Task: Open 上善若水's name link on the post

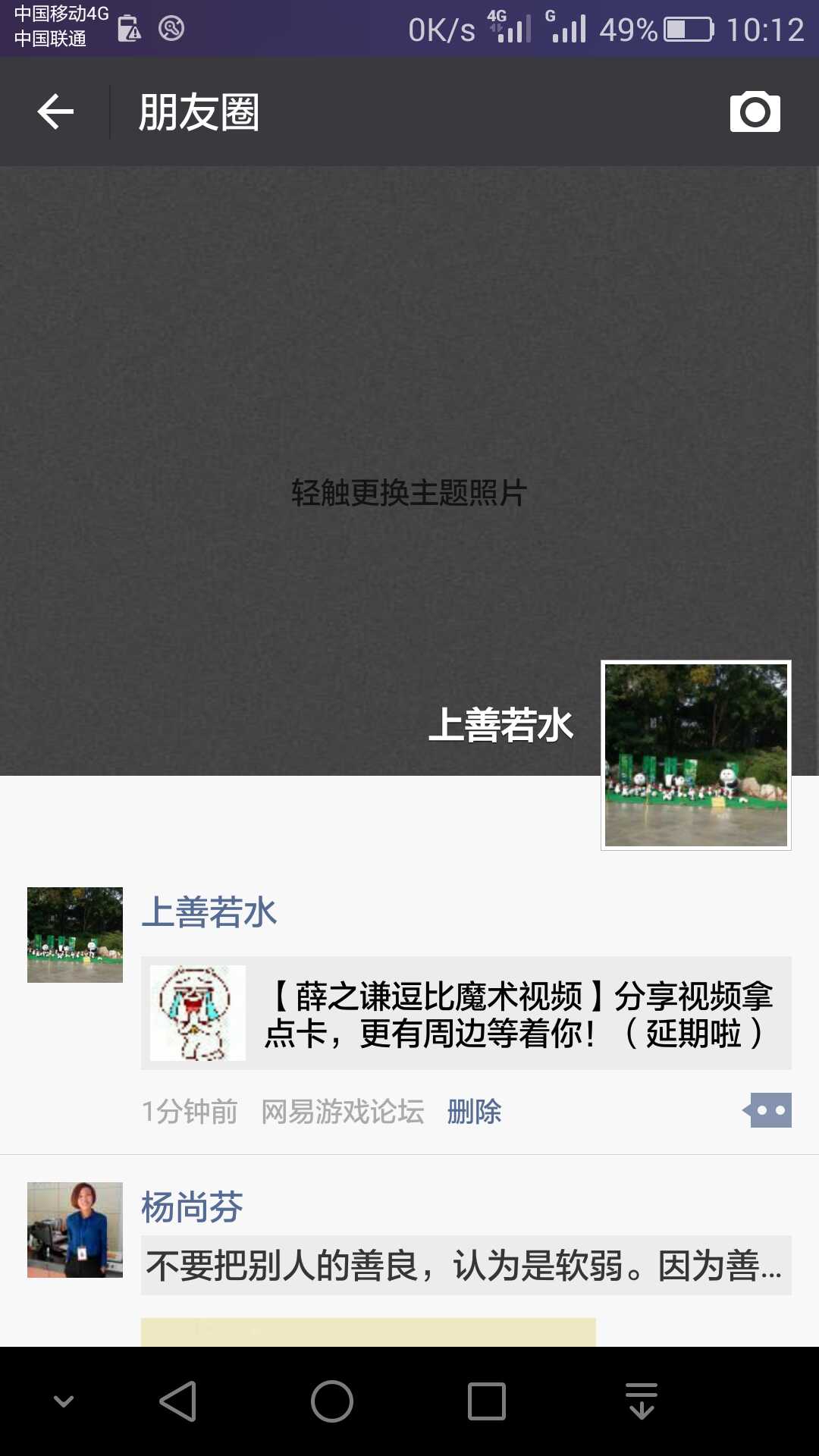Action: (x=209, y=912)
